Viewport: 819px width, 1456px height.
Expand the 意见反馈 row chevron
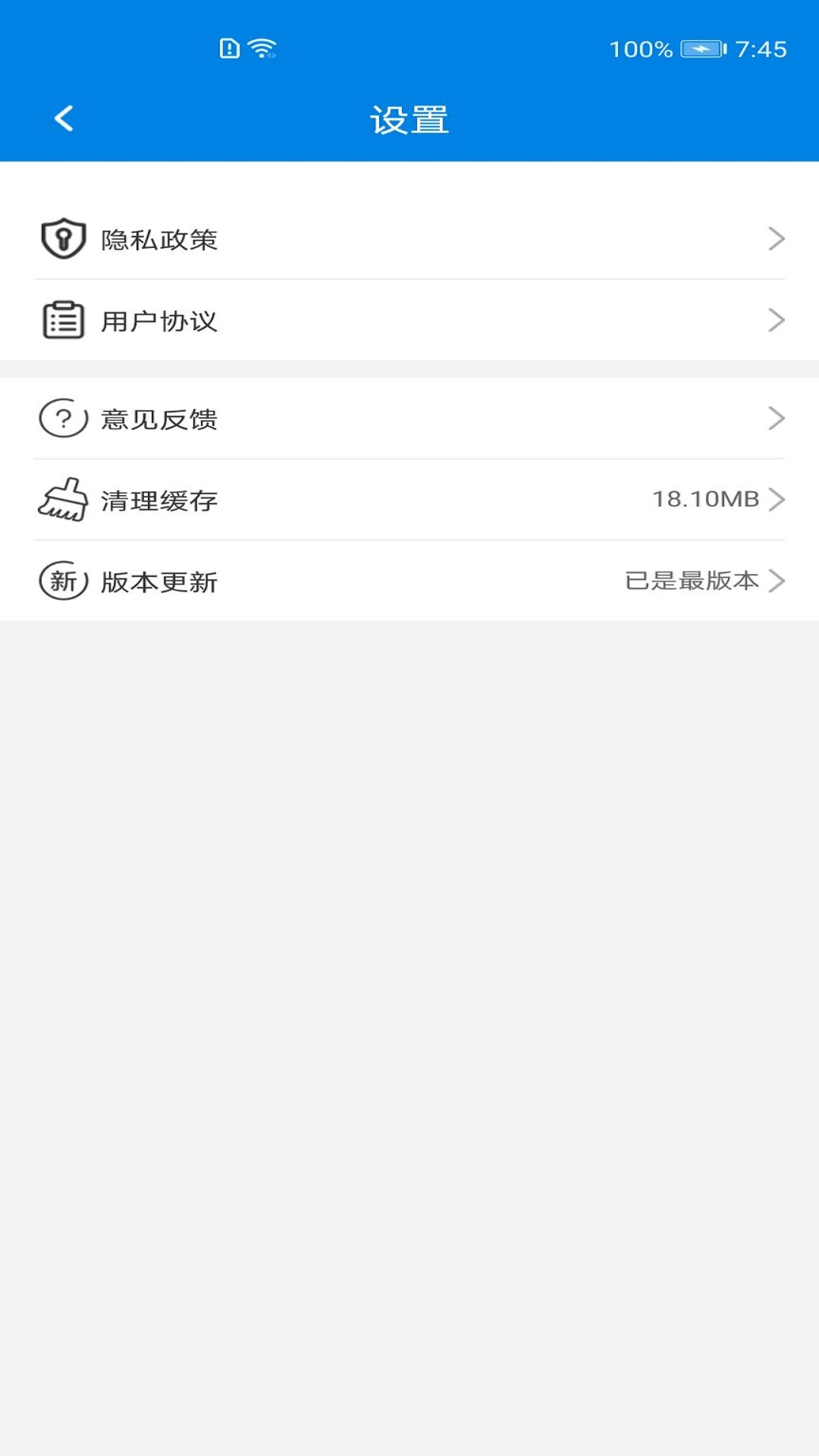click(775, 418)
